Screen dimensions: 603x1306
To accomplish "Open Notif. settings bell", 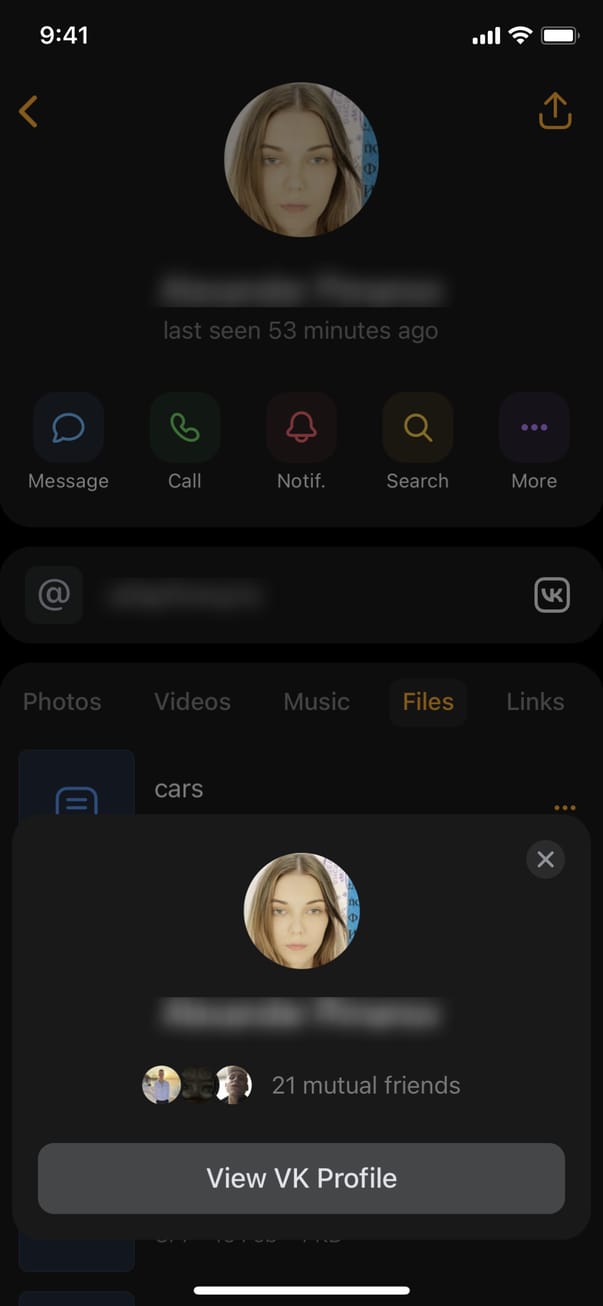I will coord(301,428).
